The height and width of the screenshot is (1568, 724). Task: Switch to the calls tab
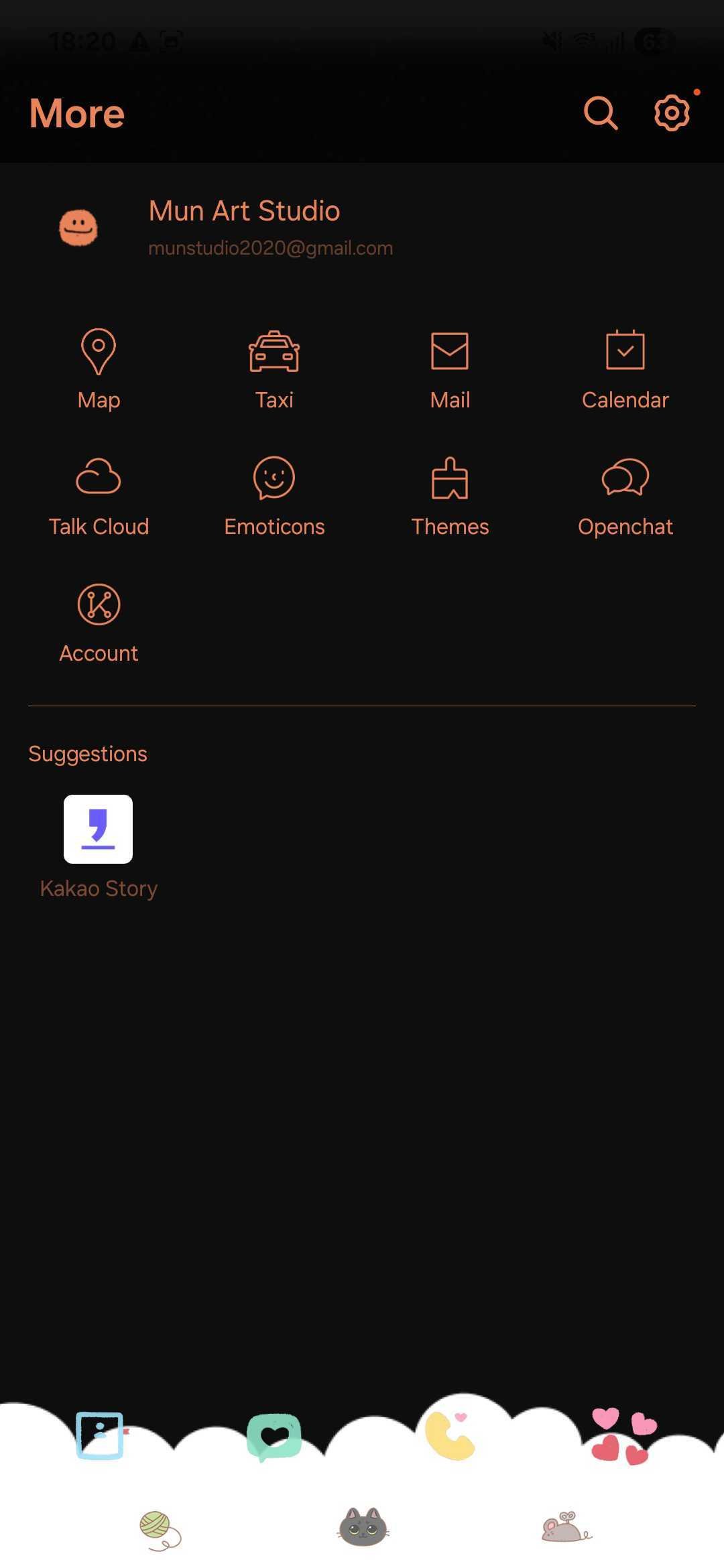point(450,1435)
